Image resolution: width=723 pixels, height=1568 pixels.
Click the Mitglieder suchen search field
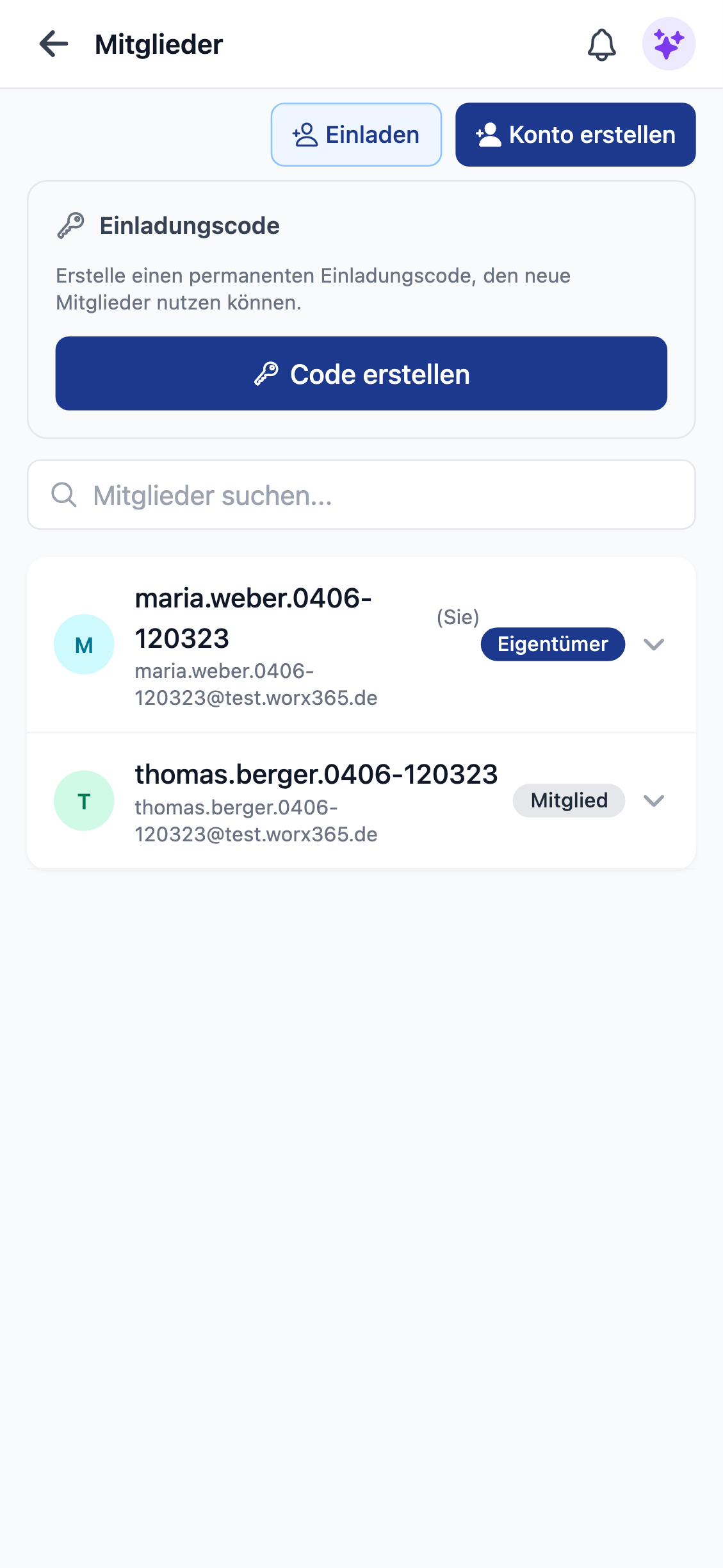[361, 495]
